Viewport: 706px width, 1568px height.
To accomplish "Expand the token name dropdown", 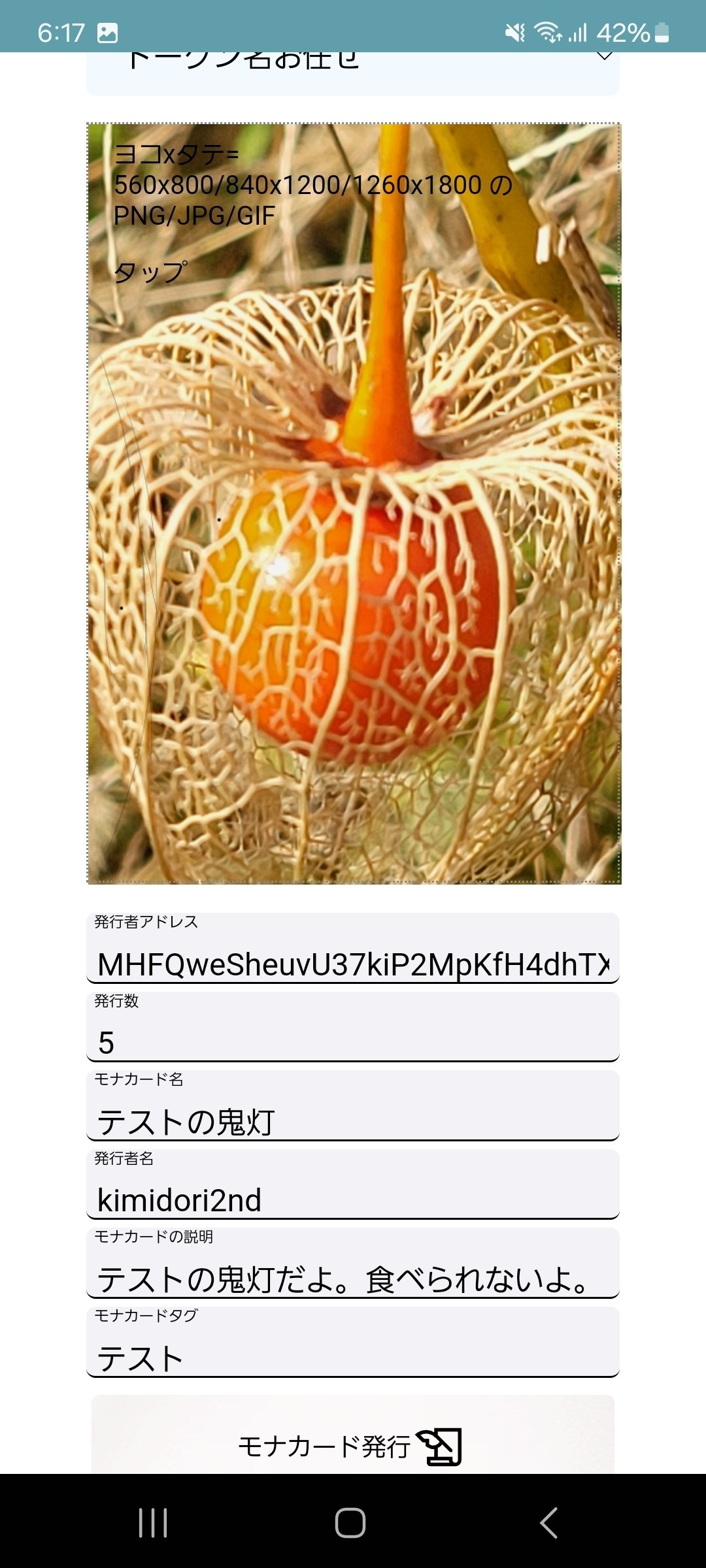I will pos(353,73).
